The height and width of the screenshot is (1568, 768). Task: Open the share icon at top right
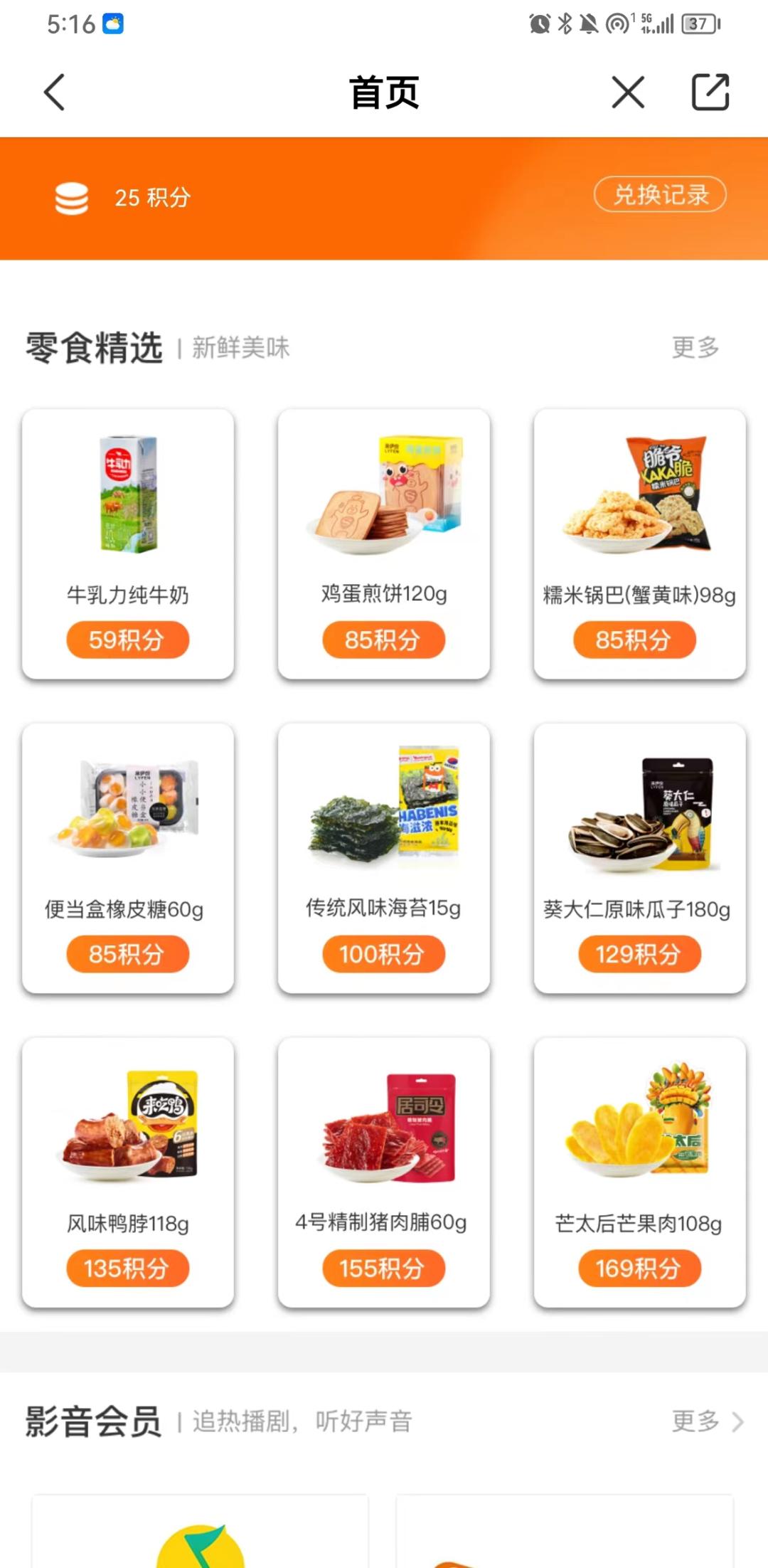(x=709, y=91)
